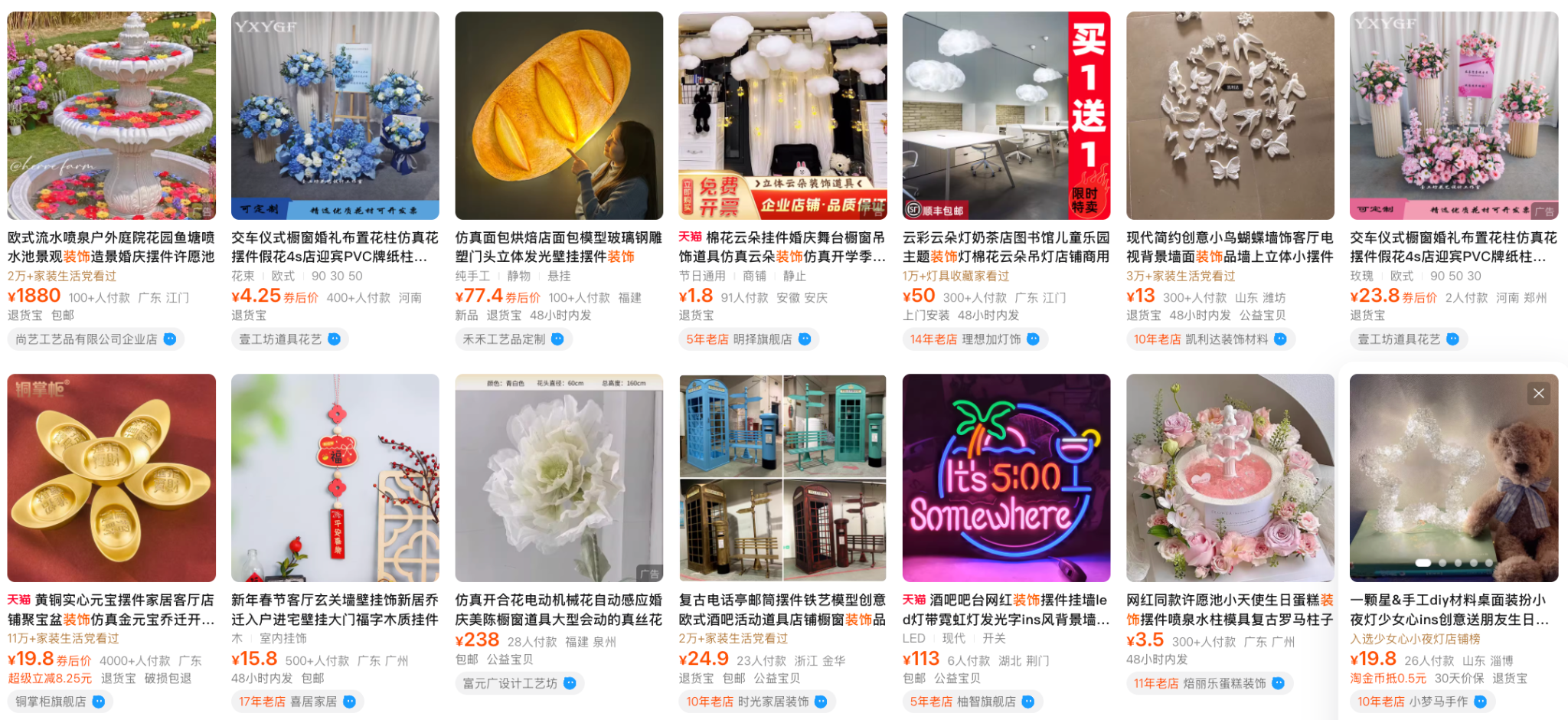Visit the 尚艺工艺品有限公司企业店 shop
Image resolution: width=1568 pixels, height=720 pixels.
pyautogui.click(x=87, y=339)
